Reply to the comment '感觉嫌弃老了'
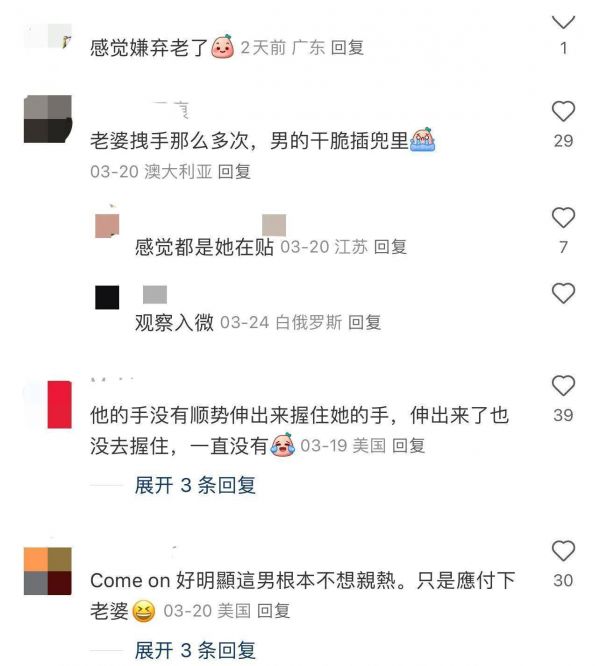This screenshot has width=600, height=666. coord(347,47)
